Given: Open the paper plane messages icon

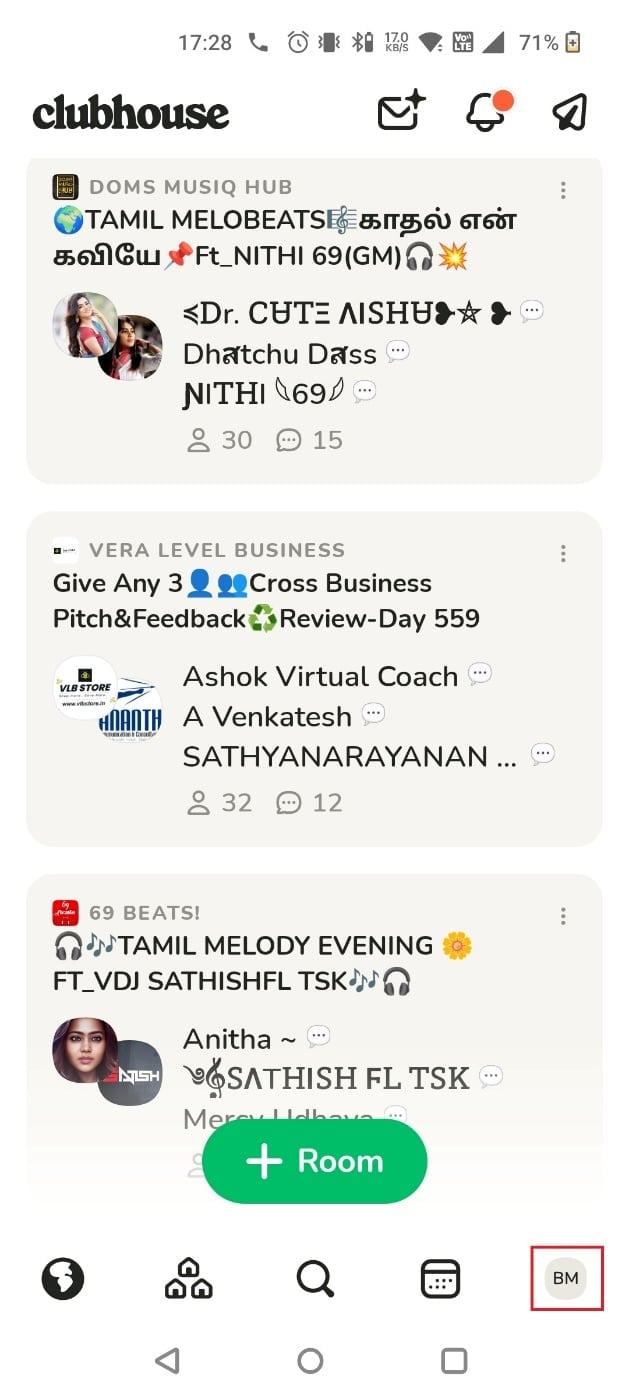Looking at the screenshot, I should pos(569,112).
